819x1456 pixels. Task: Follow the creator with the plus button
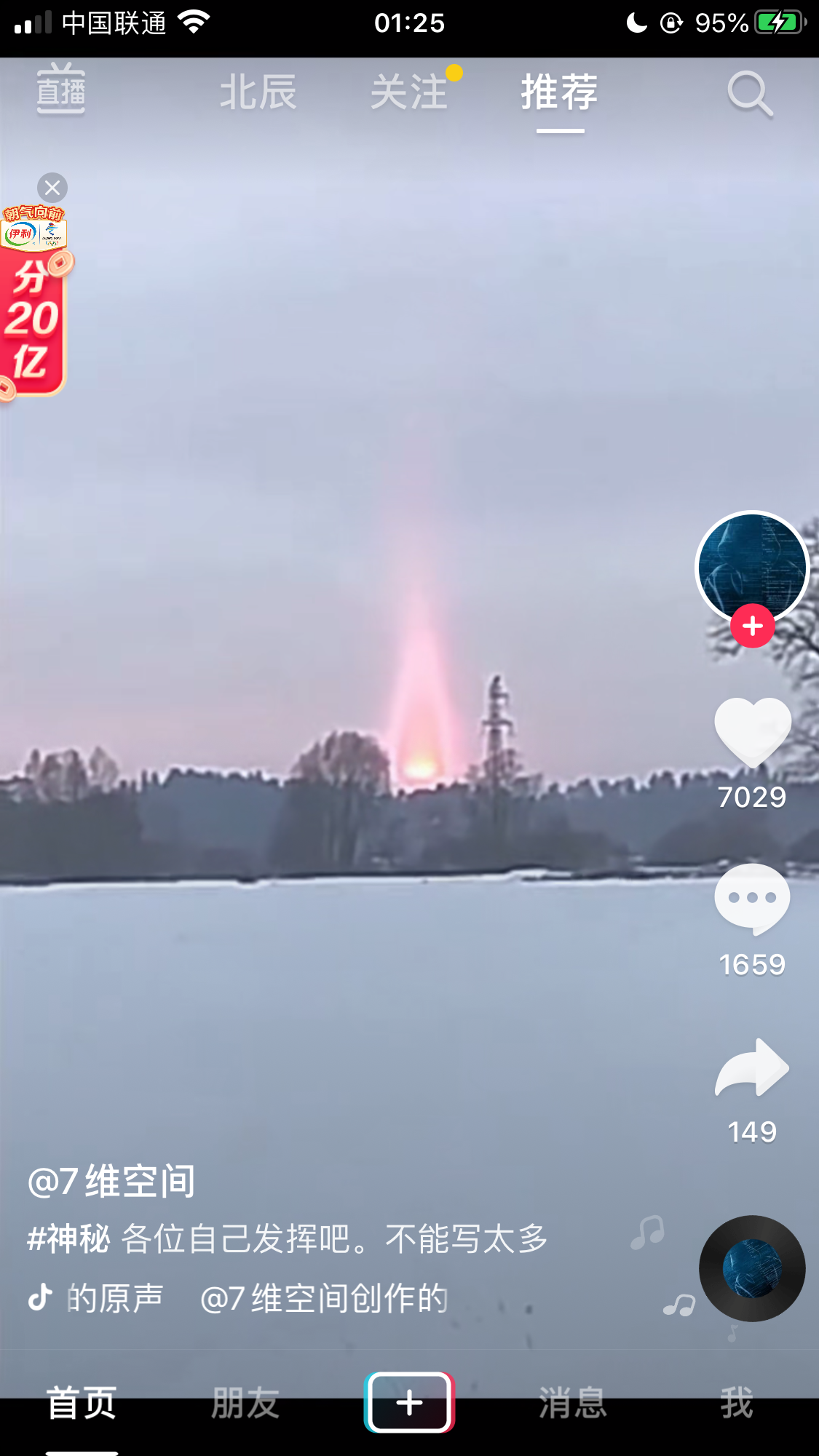pyautogui.click(x=752, y=626)
